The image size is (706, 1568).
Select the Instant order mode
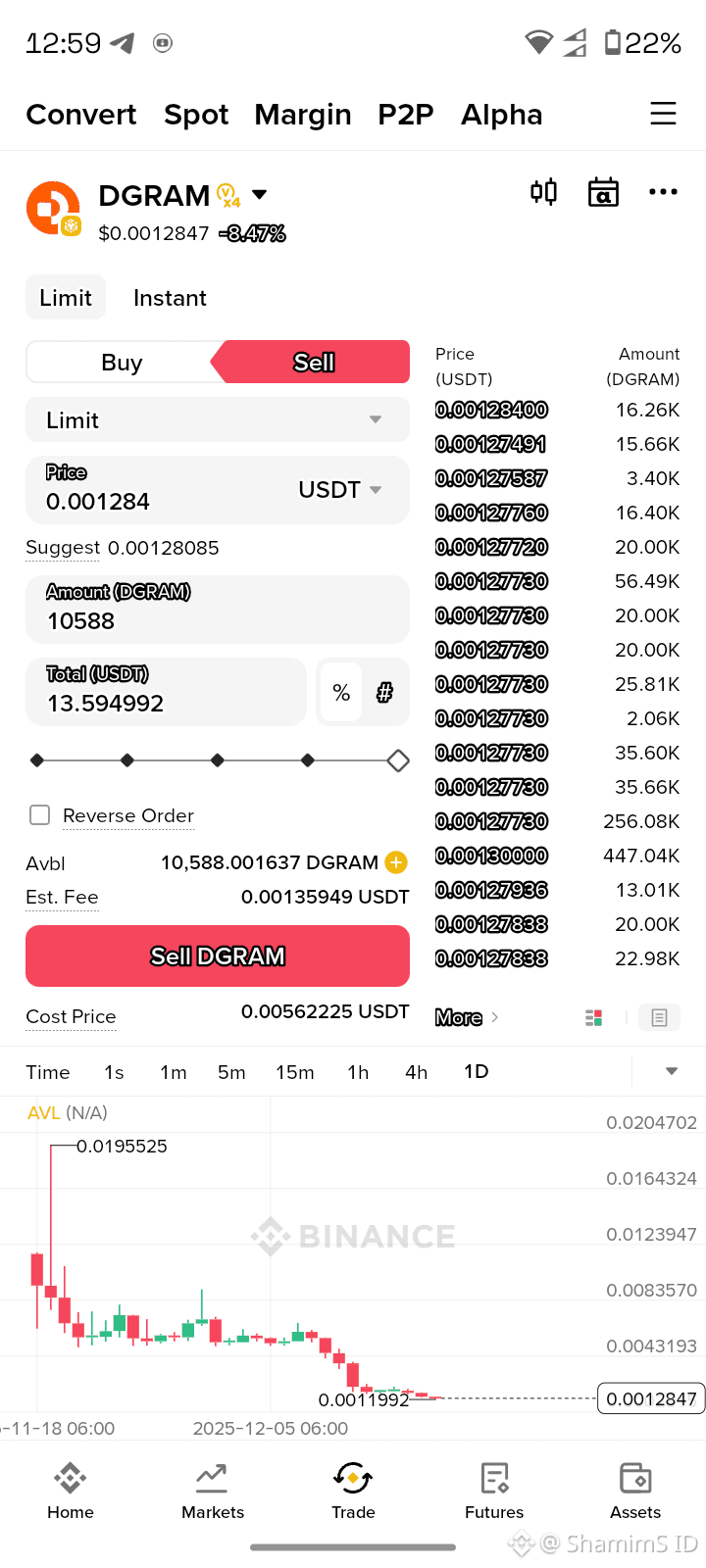[x=170, y=298]
